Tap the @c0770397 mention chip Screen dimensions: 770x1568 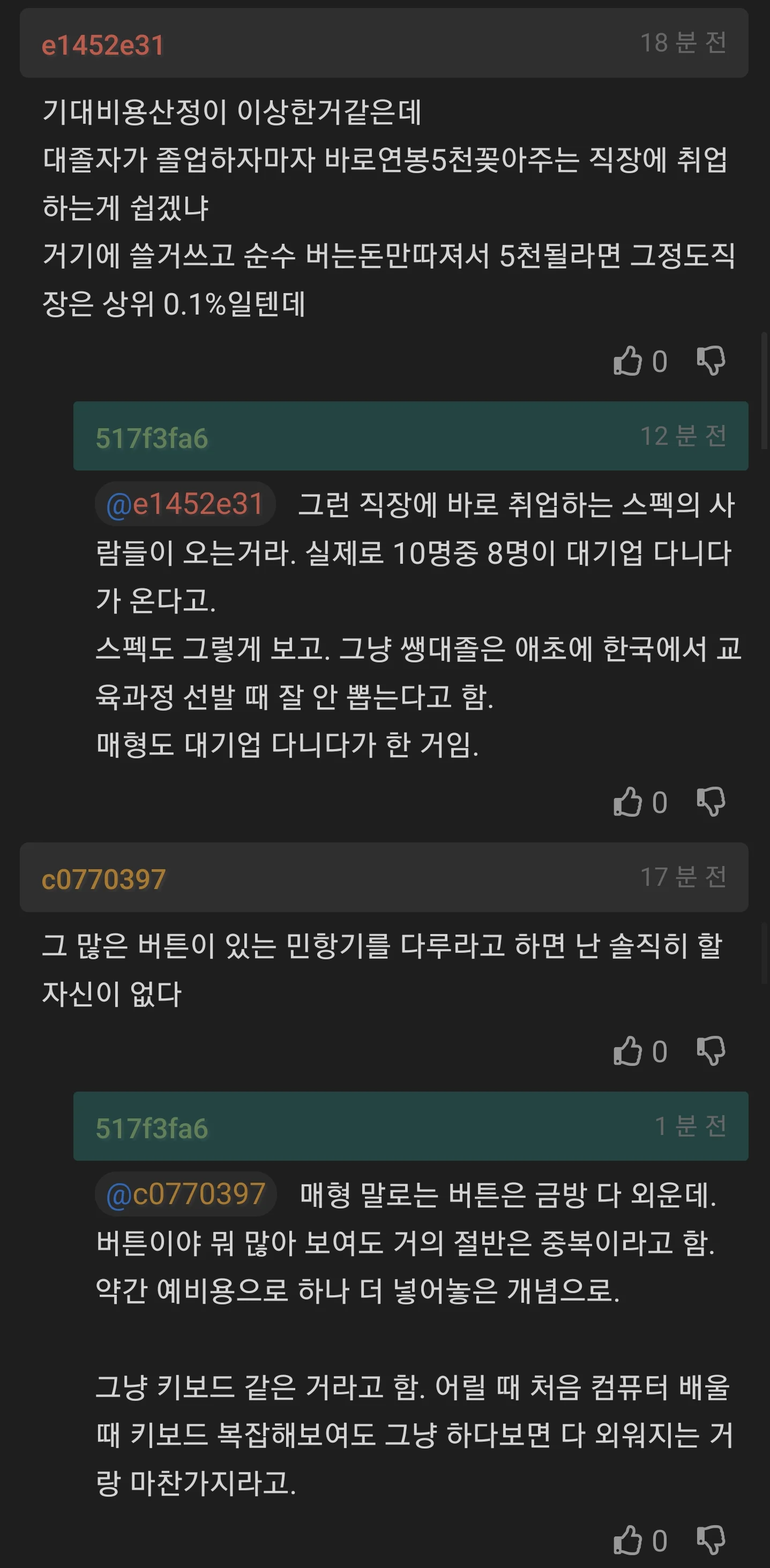point(185,1193)
